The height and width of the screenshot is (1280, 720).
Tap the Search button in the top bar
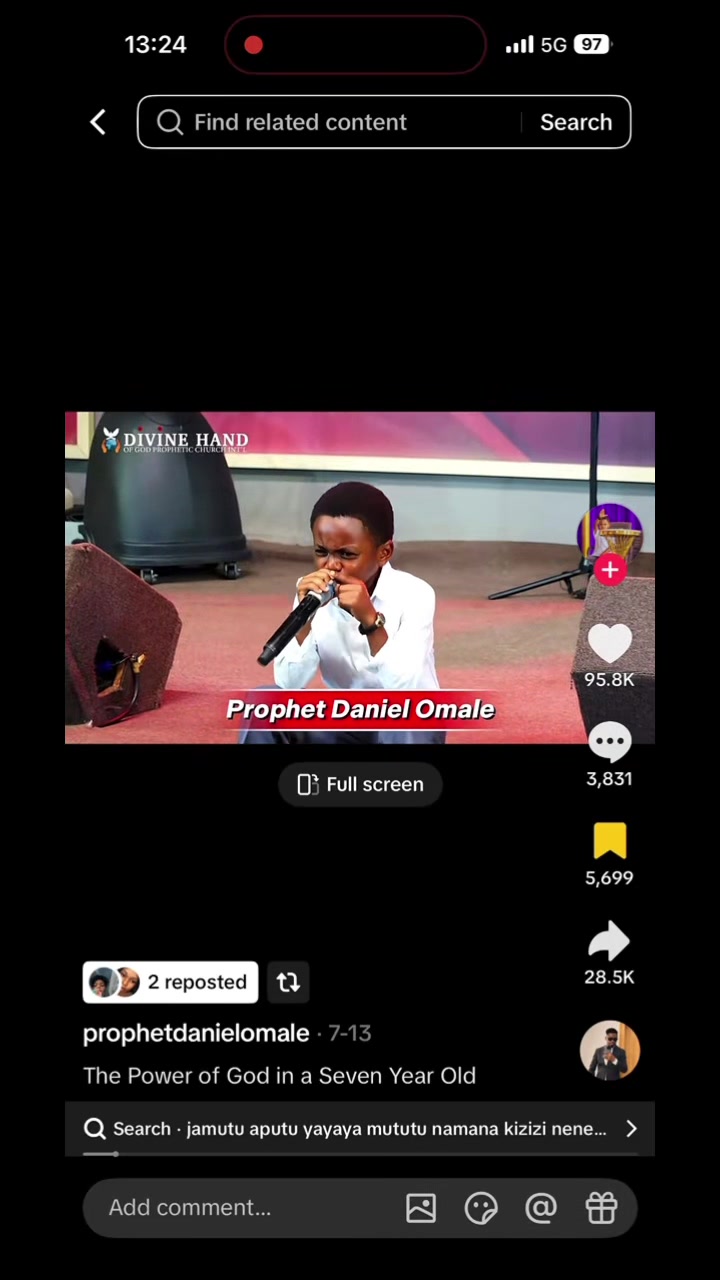(576, 122)
